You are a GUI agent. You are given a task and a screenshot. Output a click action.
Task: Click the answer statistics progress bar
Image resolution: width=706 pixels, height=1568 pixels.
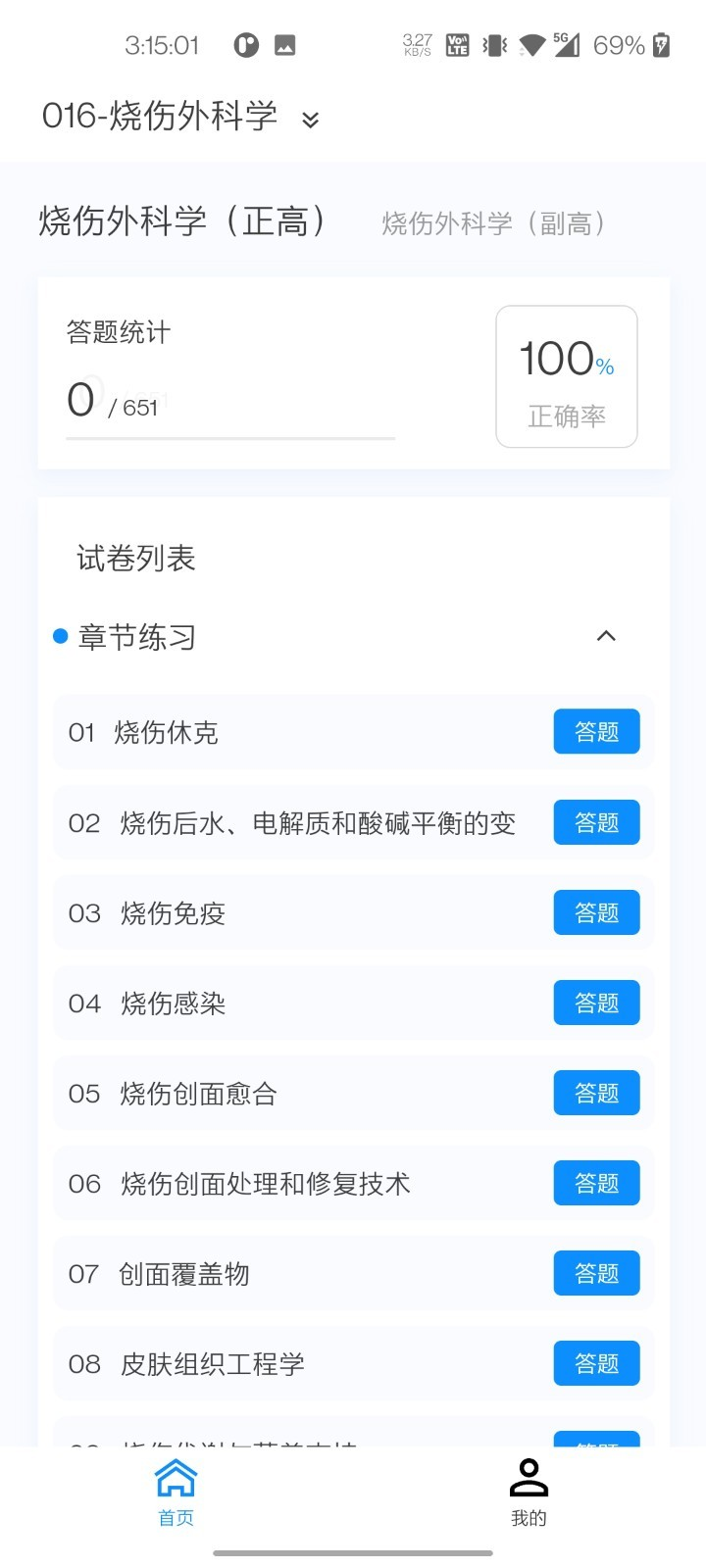(x=230, y=441)
